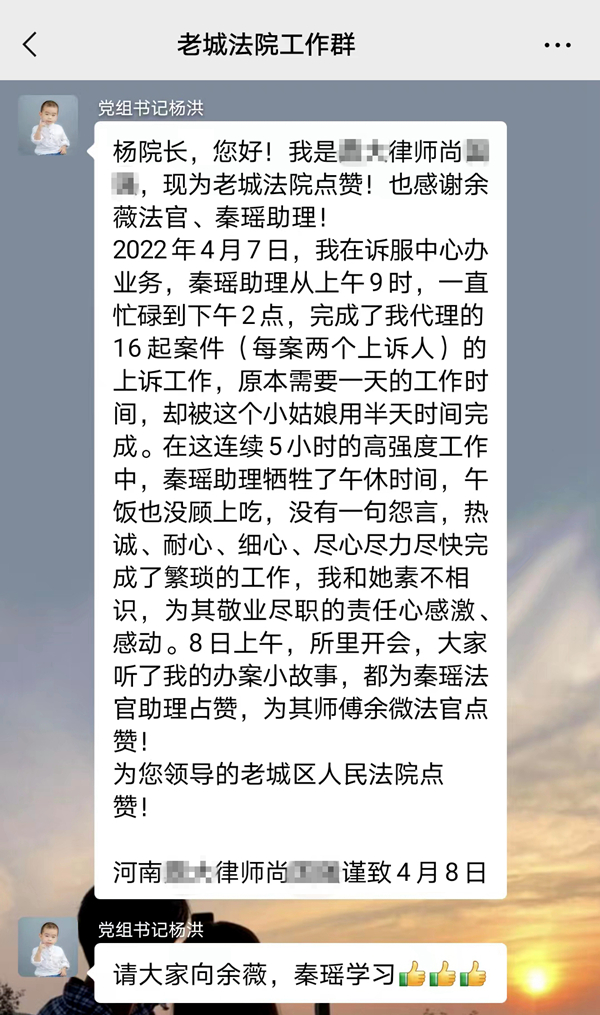Go back from 老城法院工作群 chat
The height and width of the screenshot is (1015, 600).
[x=30, y=44]
